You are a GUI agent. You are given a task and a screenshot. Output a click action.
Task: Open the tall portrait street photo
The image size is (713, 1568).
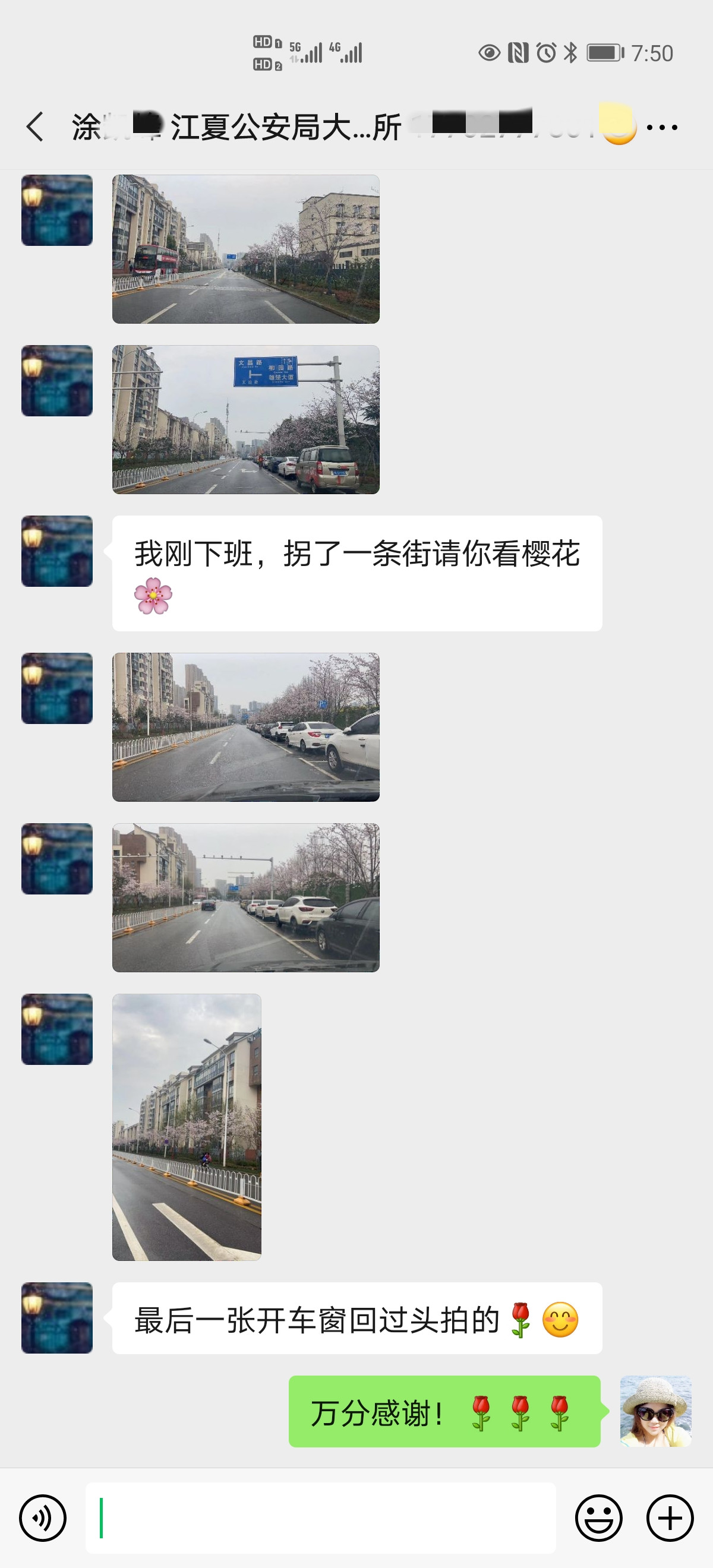click(x=187, y=1127)
